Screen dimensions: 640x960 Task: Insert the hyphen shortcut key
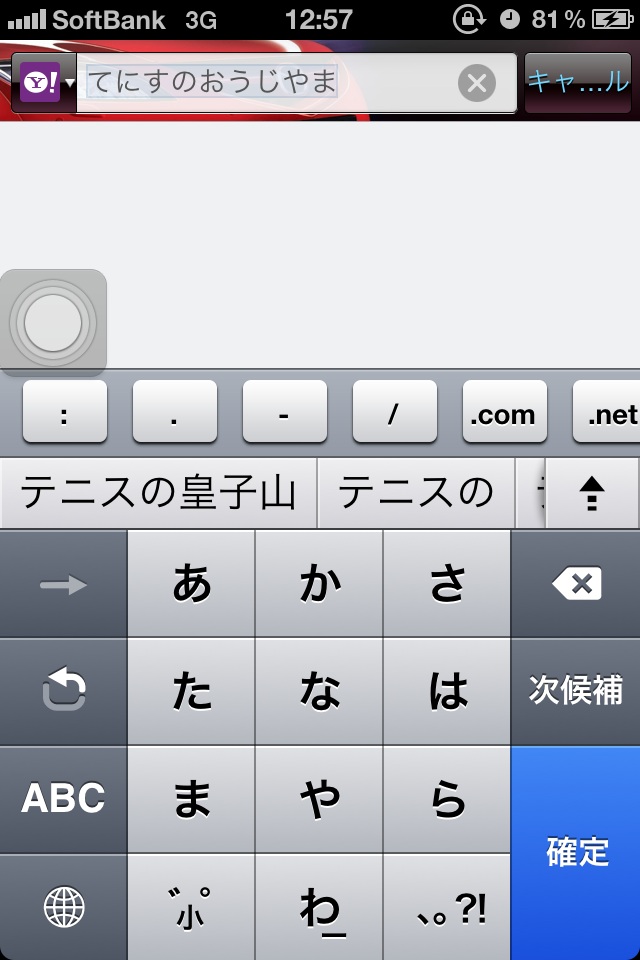coord(284,412)
